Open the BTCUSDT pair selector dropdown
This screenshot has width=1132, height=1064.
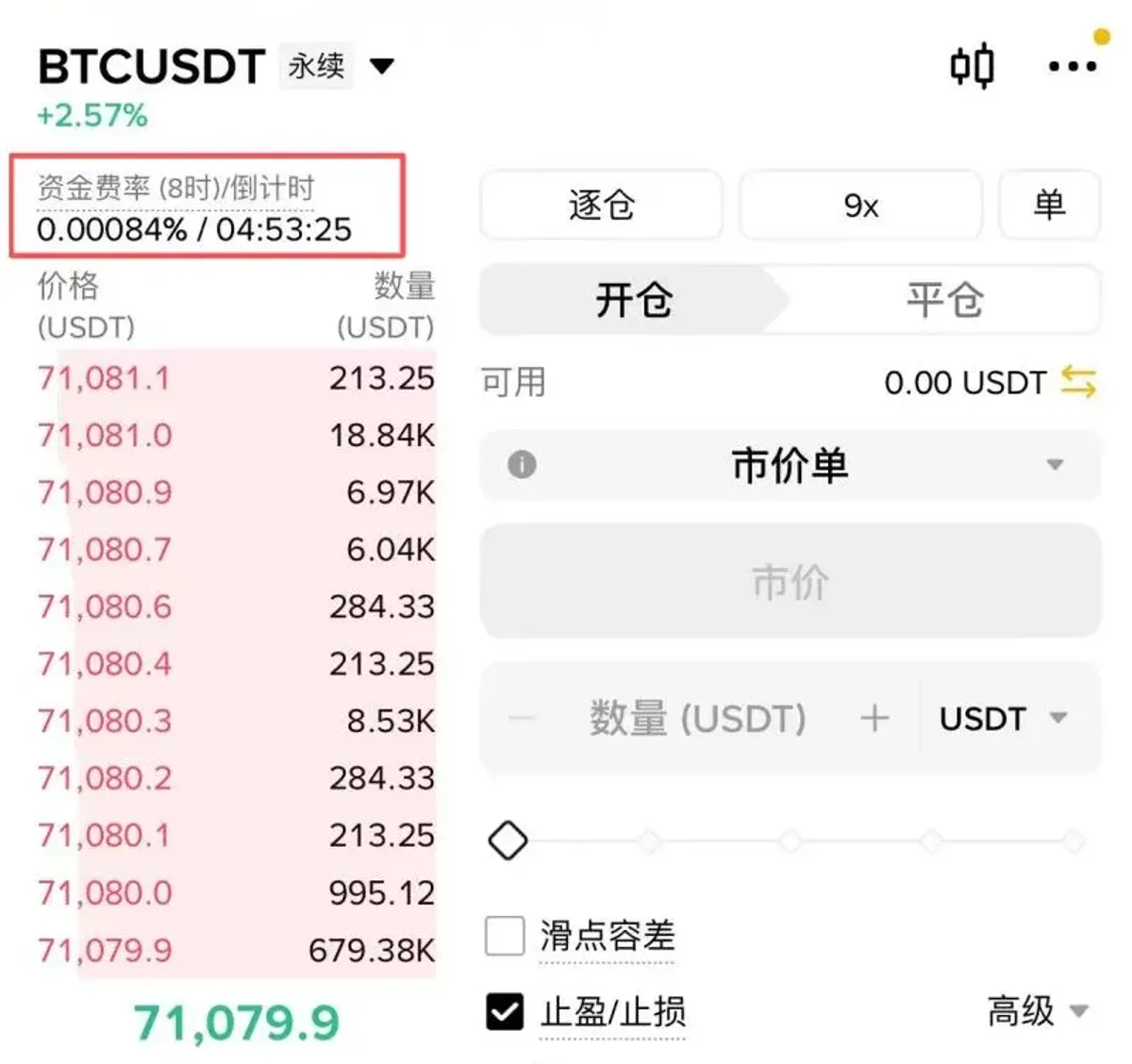tap(381, 66)
